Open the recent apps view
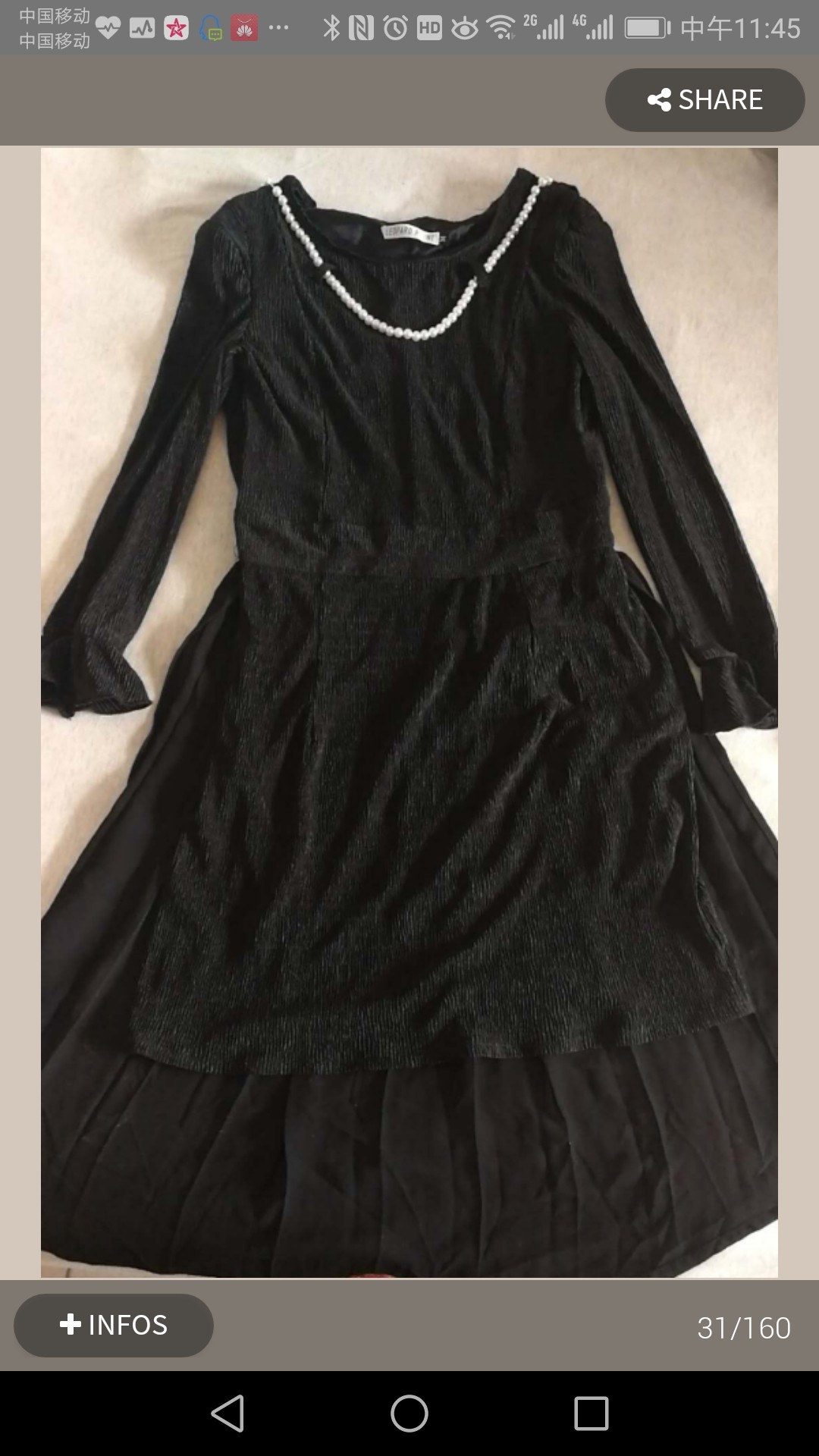The image size is (819, 1456). pyautogui.click(x=591, y=1414)
